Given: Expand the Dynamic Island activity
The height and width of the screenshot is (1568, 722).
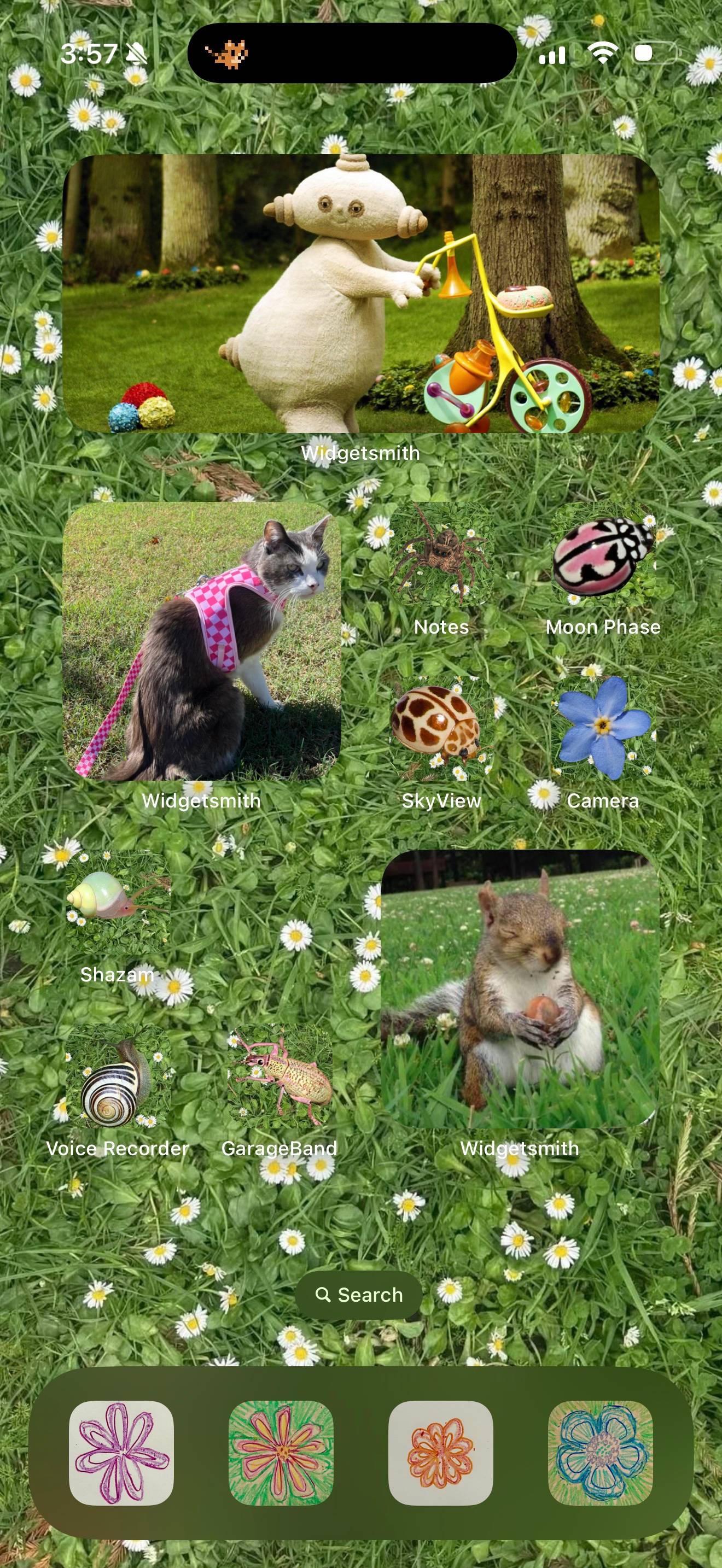Looking at the screenshot, I should click(352, 53).
